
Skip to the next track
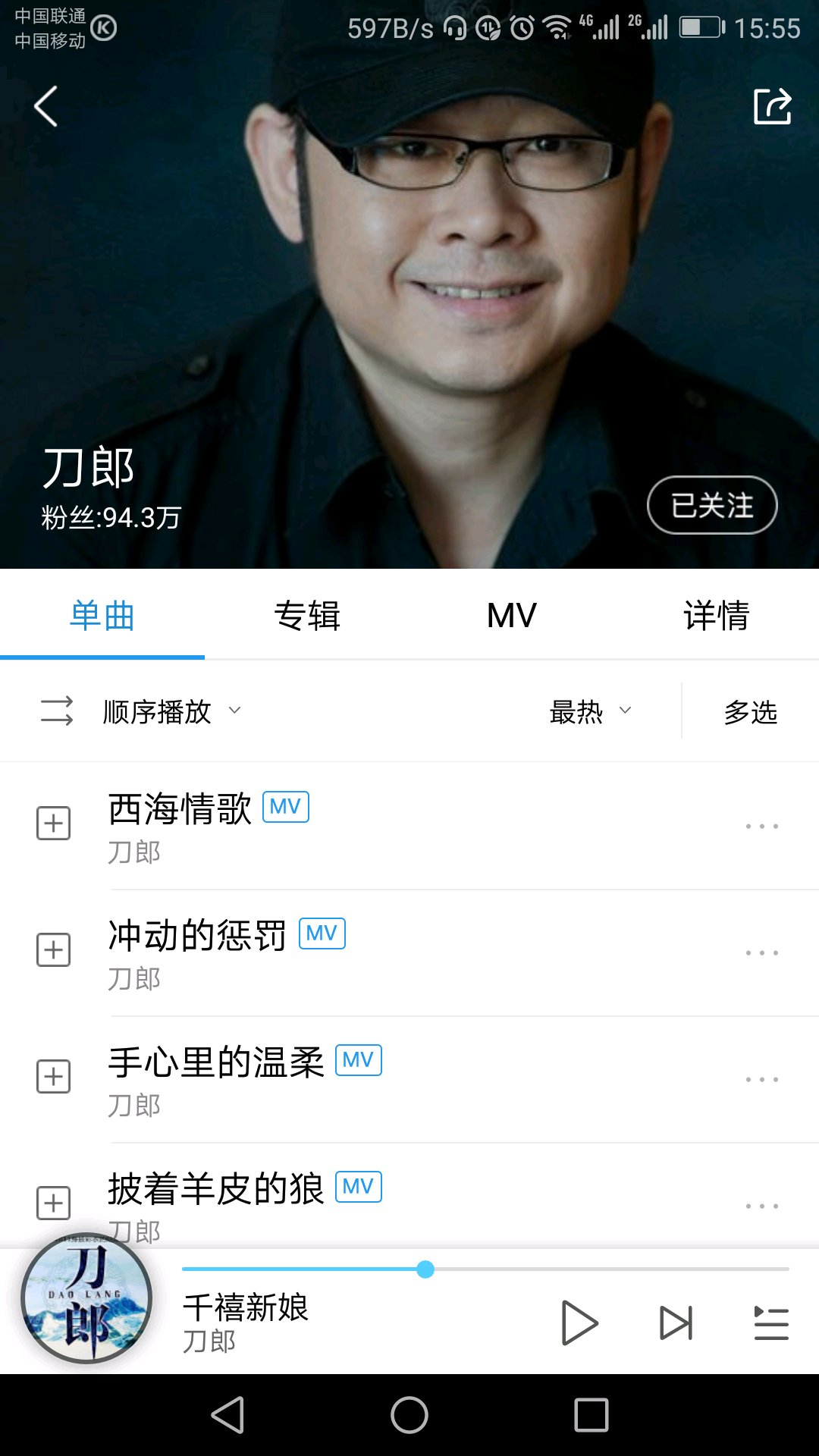click(676, 1323)
